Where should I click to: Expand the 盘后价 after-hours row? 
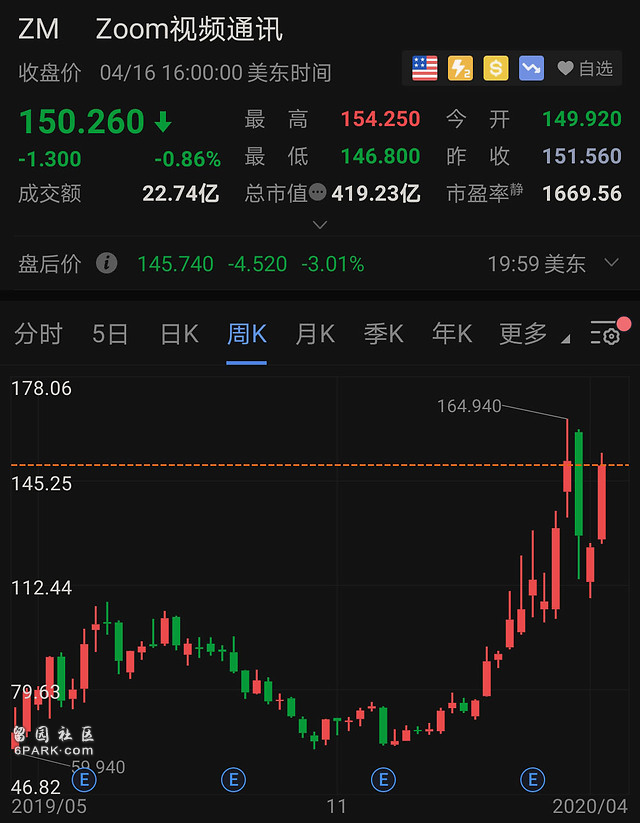pos(612,264)
